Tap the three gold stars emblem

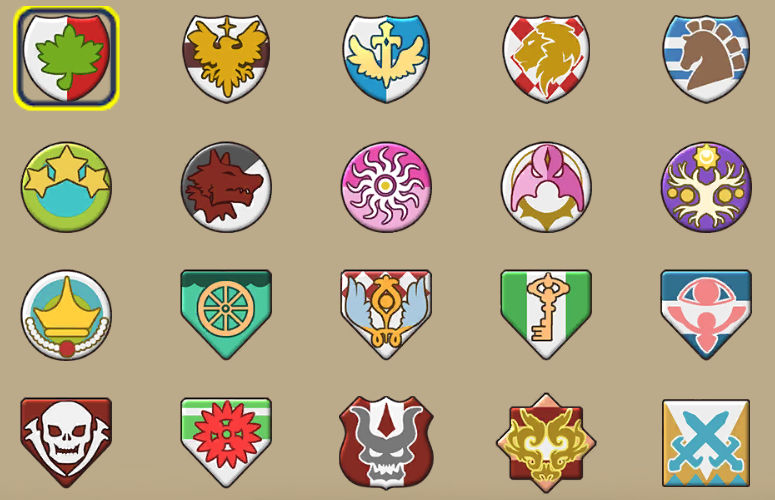[66, 186]
